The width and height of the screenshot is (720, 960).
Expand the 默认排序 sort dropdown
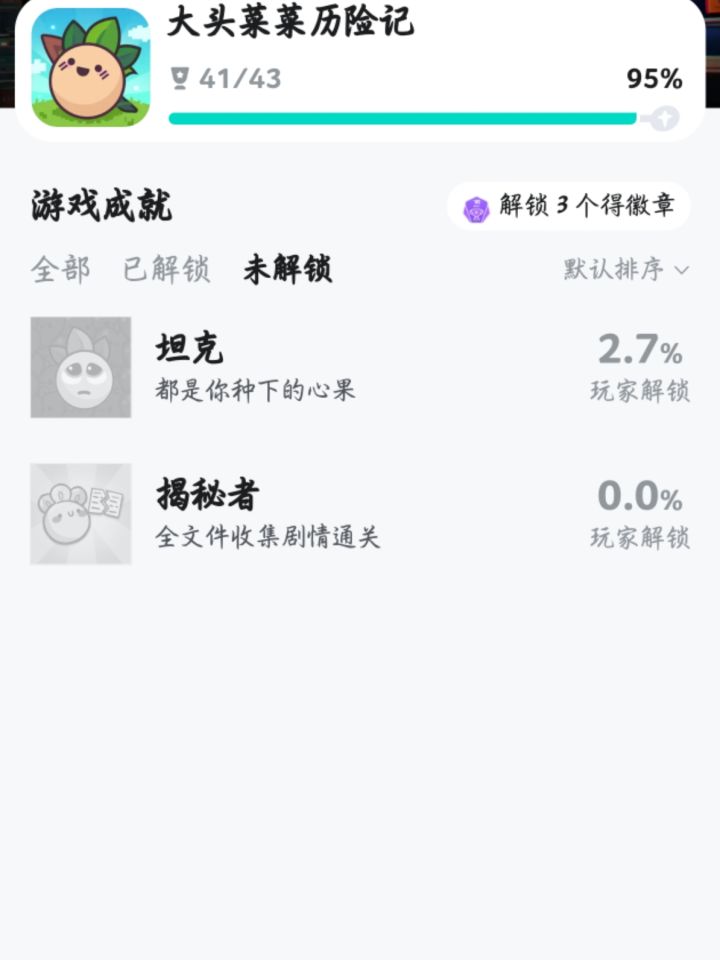(626, 269)
